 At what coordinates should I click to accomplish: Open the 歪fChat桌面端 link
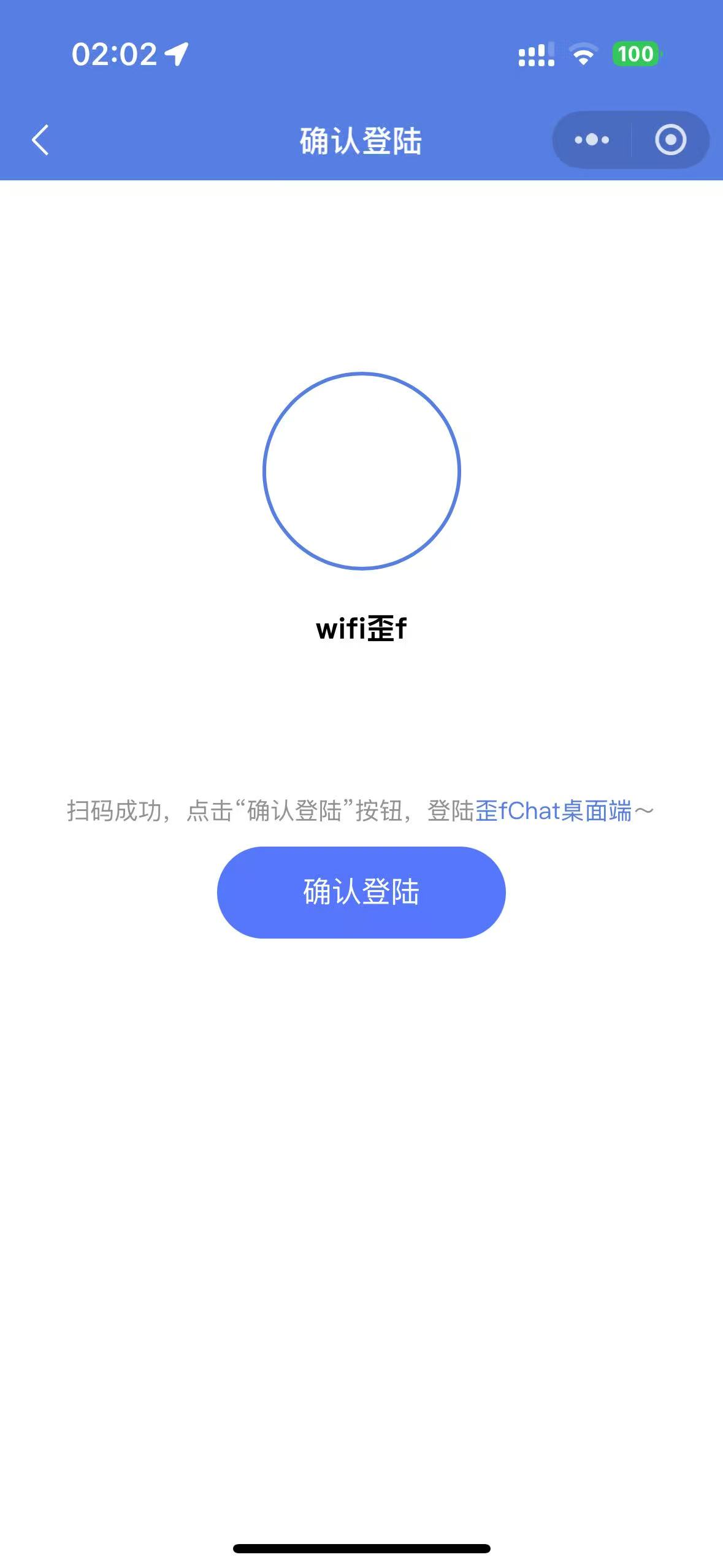(553, 811)
